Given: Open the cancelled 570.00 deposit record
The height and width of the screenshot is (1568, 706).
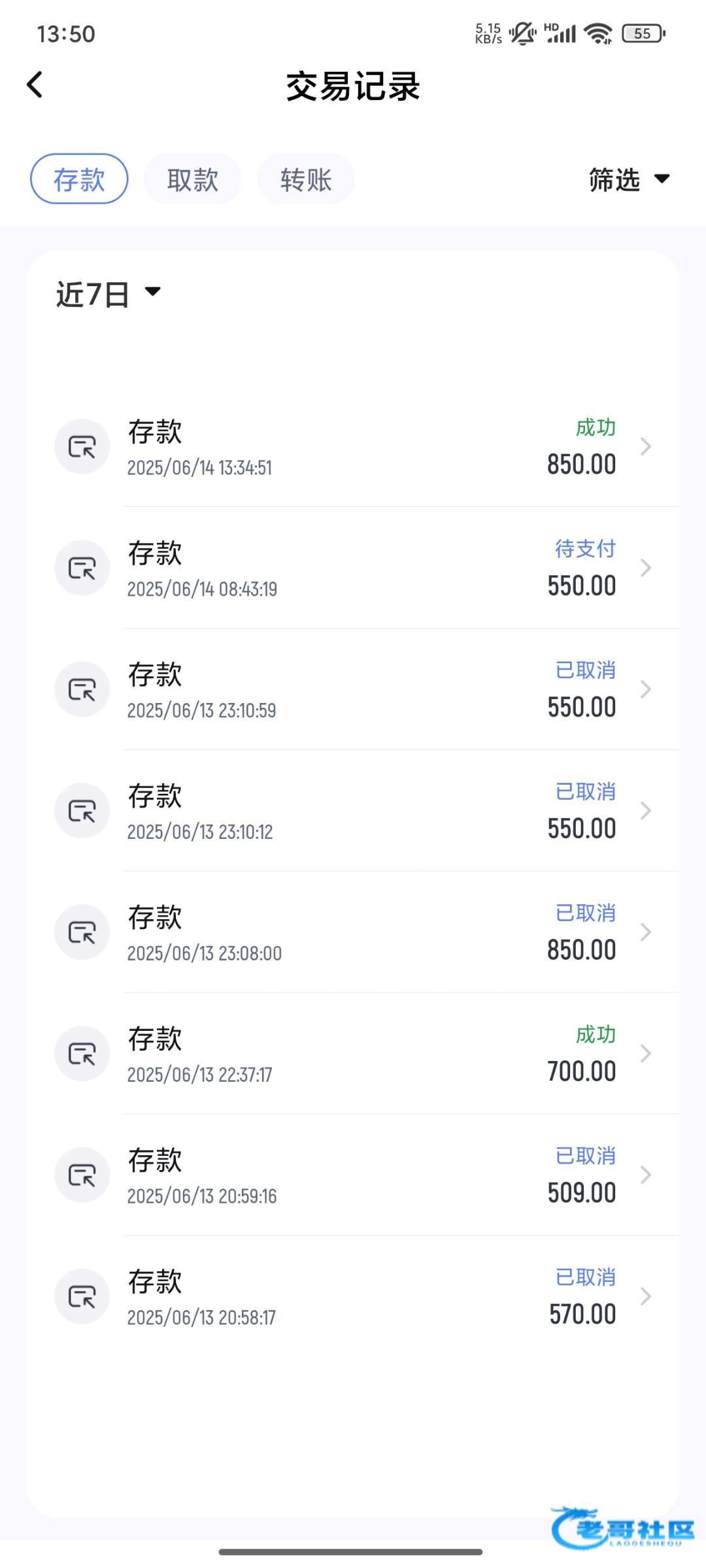Looking at the screenshot, I should (x=353, y=1297).
